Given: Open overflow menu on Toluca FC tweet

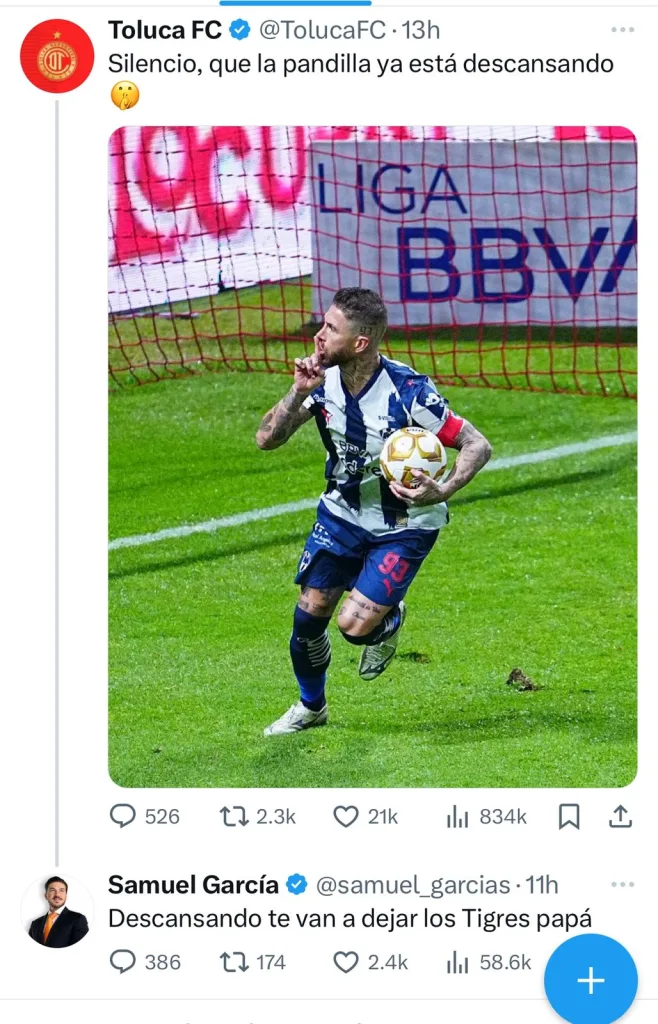Looking at the screenshot, I should point(622,30).
